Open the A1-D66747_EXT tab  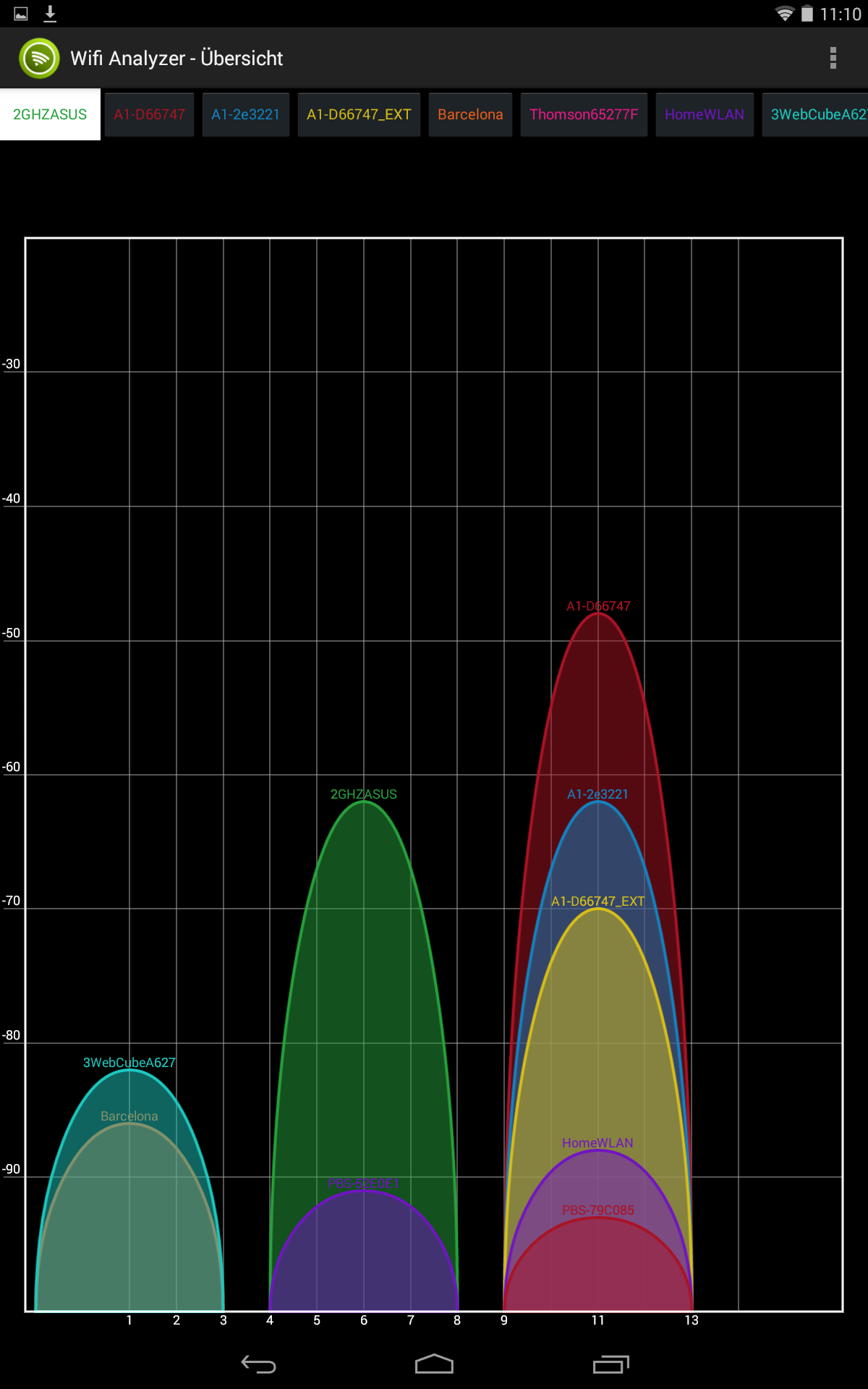tap(359, 114)
